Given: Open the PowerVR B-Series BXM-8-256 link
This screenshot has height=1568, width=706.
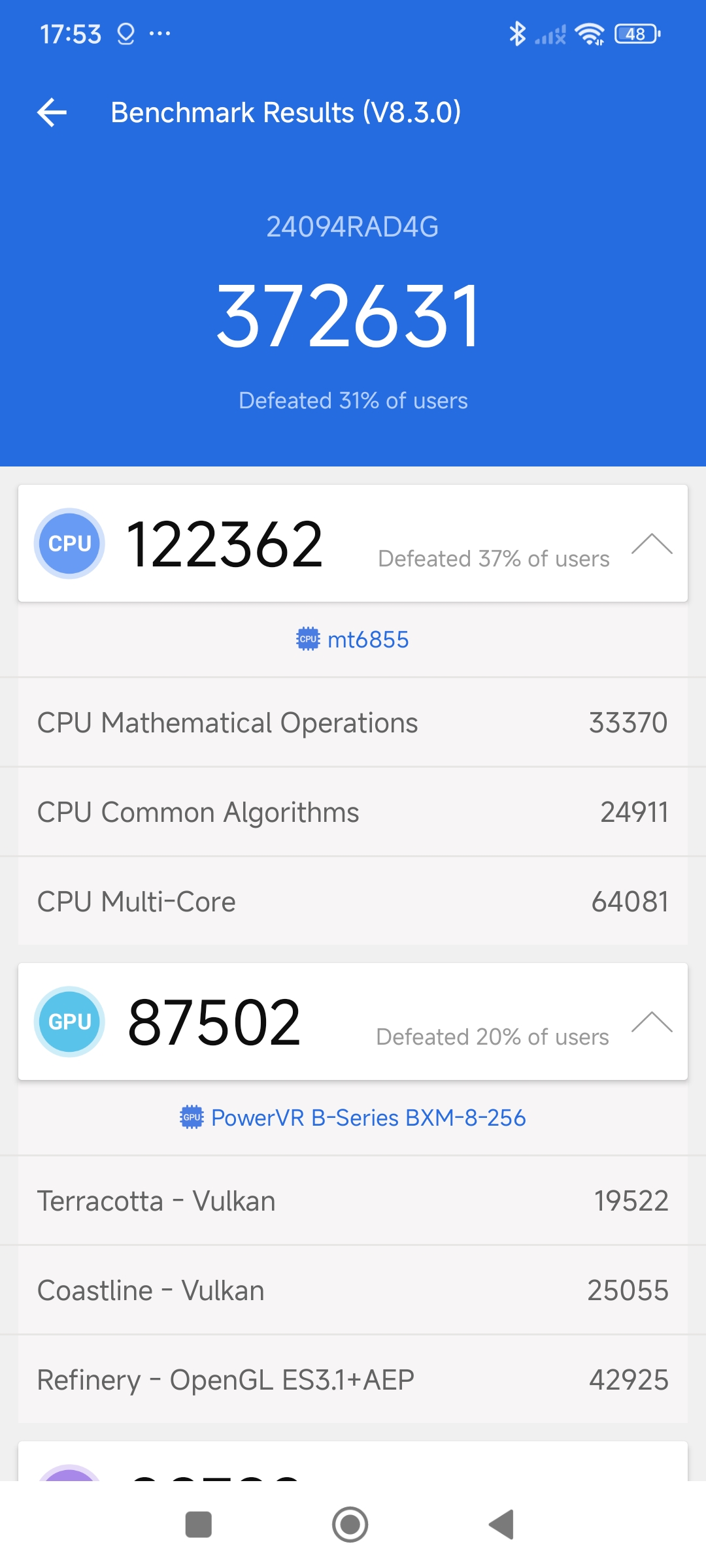Looking at the screenshot, I should tap(353, 1118).
